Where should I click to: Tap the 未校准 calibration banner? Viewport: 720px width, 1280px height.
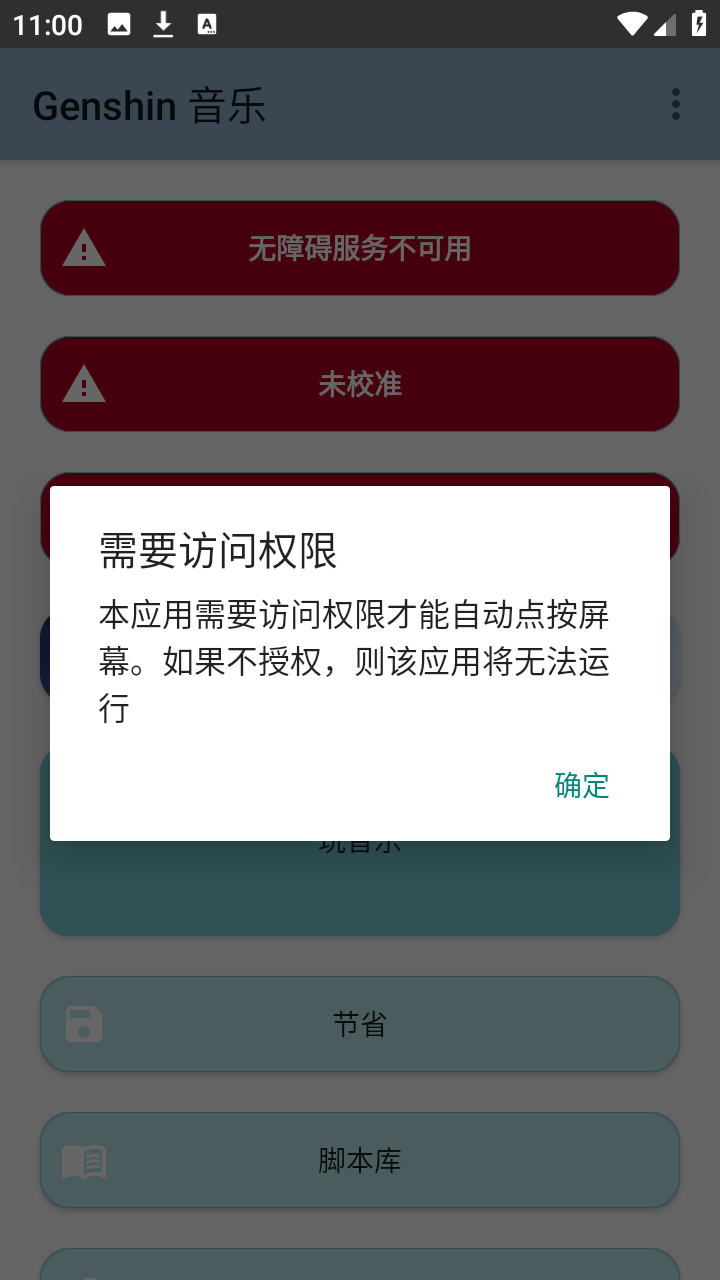point(360,383)
